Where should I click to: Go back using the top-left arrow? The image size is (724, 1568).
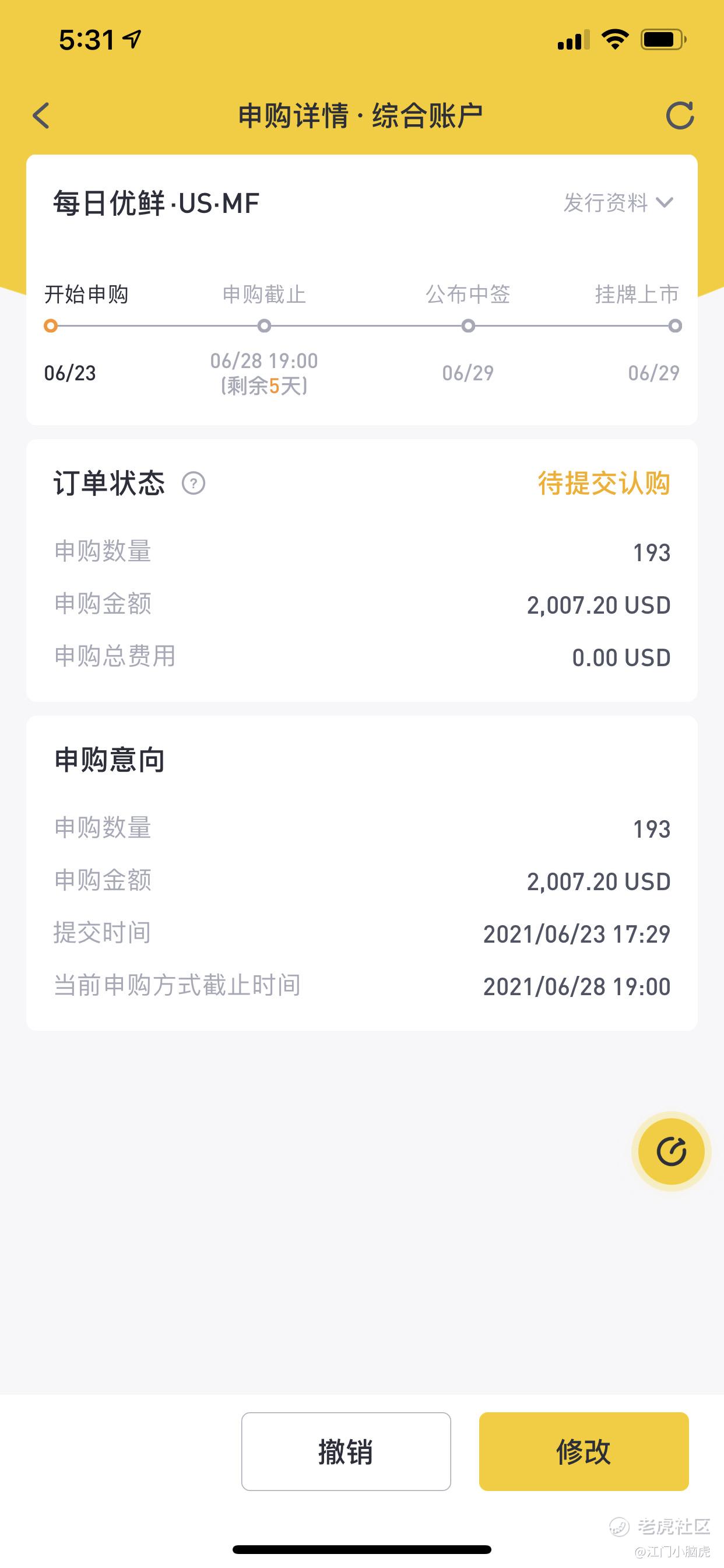tap(41, 116)
